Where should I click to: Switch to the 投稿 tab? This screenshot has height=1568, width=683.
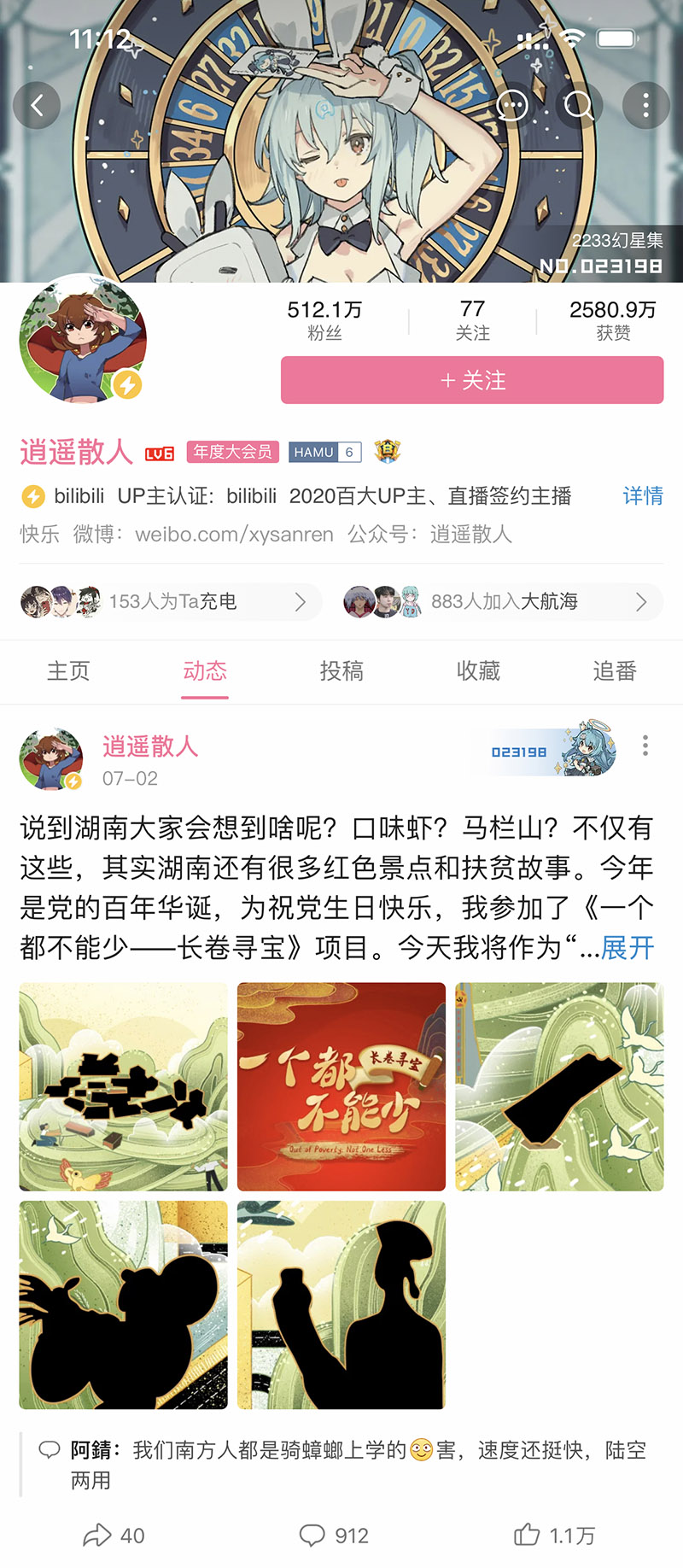(341, 671)
